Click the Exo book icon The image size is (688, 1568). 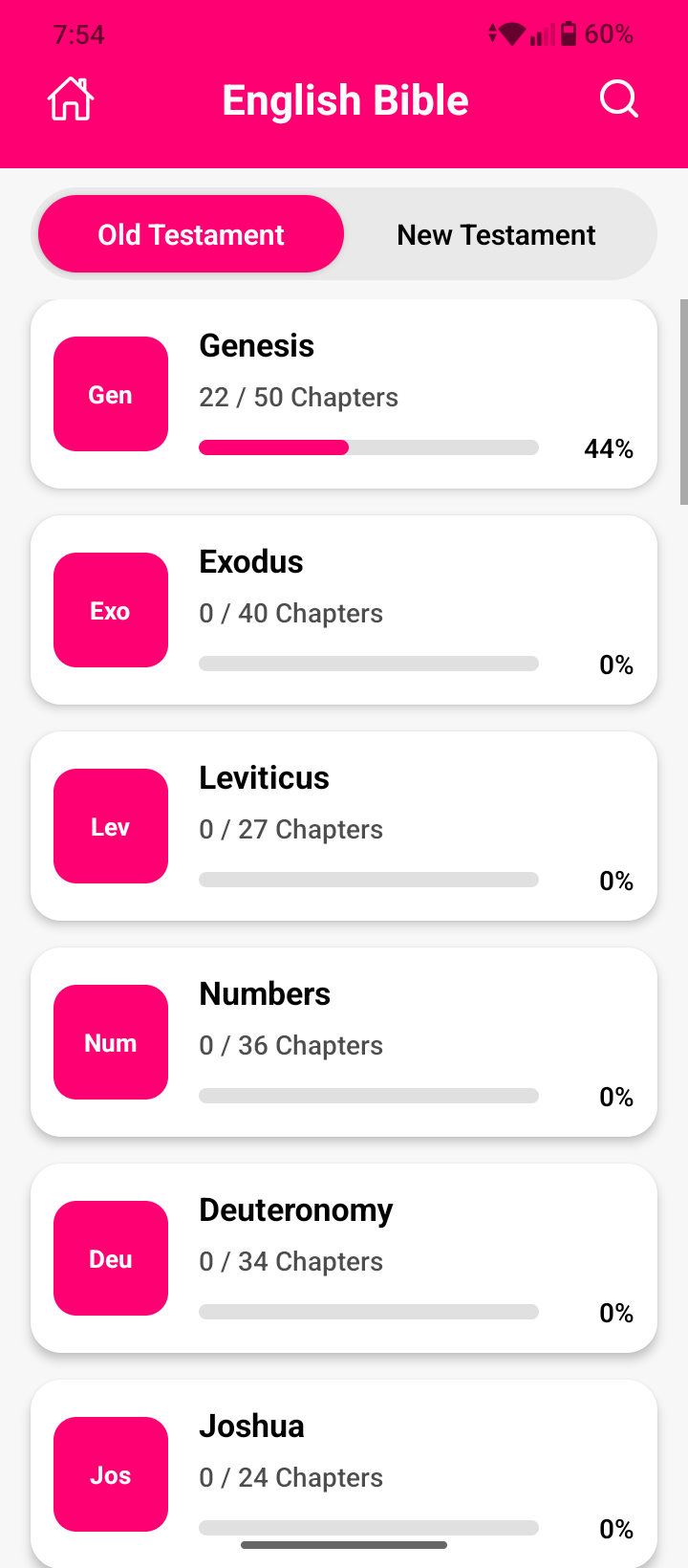pos(110,610)
